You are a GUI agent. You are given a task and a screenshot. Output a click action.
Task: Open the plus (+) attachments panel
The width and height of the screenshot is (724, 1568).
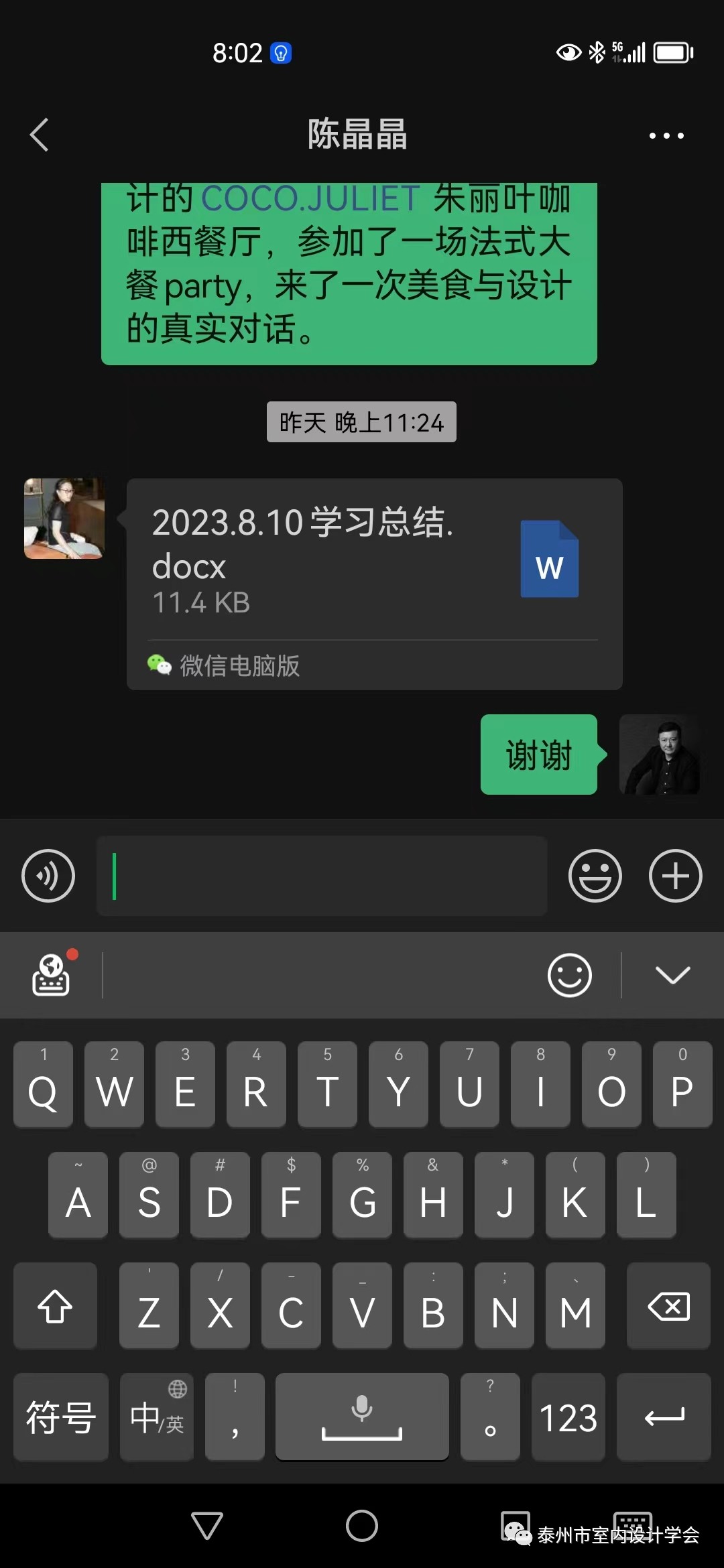point(675,876)
